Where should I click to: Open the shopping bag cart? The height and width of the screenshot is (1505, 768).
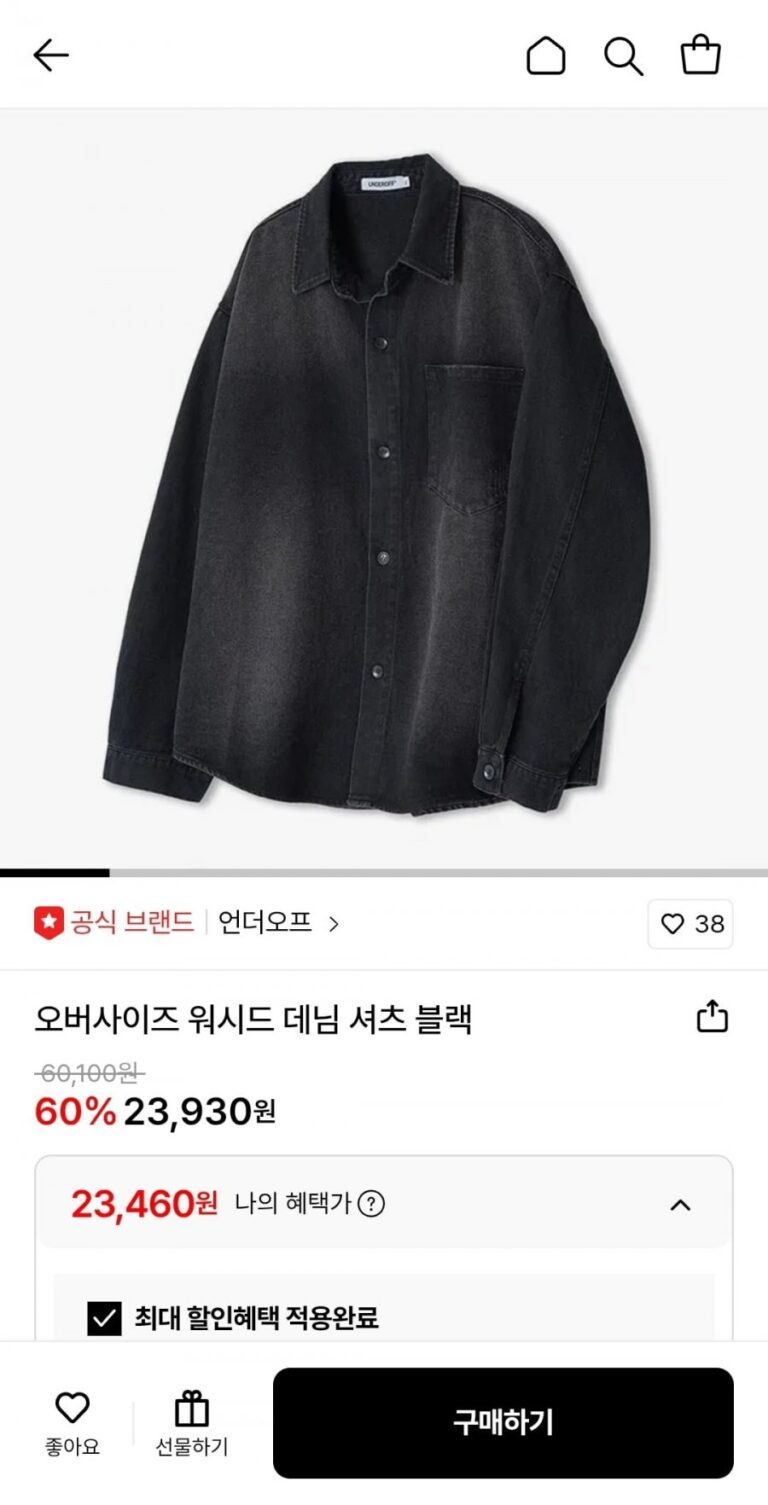[x=701, y=56]
